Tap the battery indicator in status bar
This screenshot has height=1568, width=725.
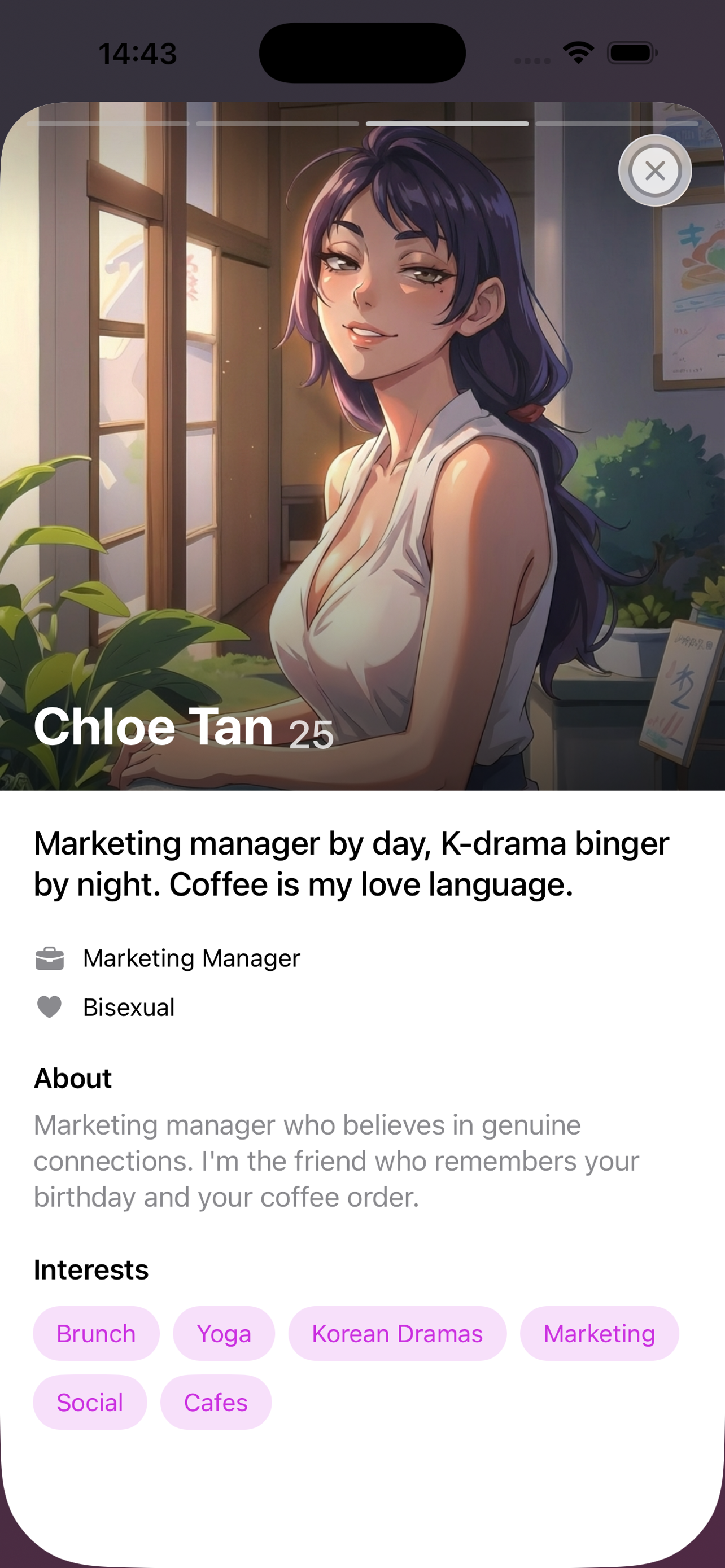tap(630, 54)
